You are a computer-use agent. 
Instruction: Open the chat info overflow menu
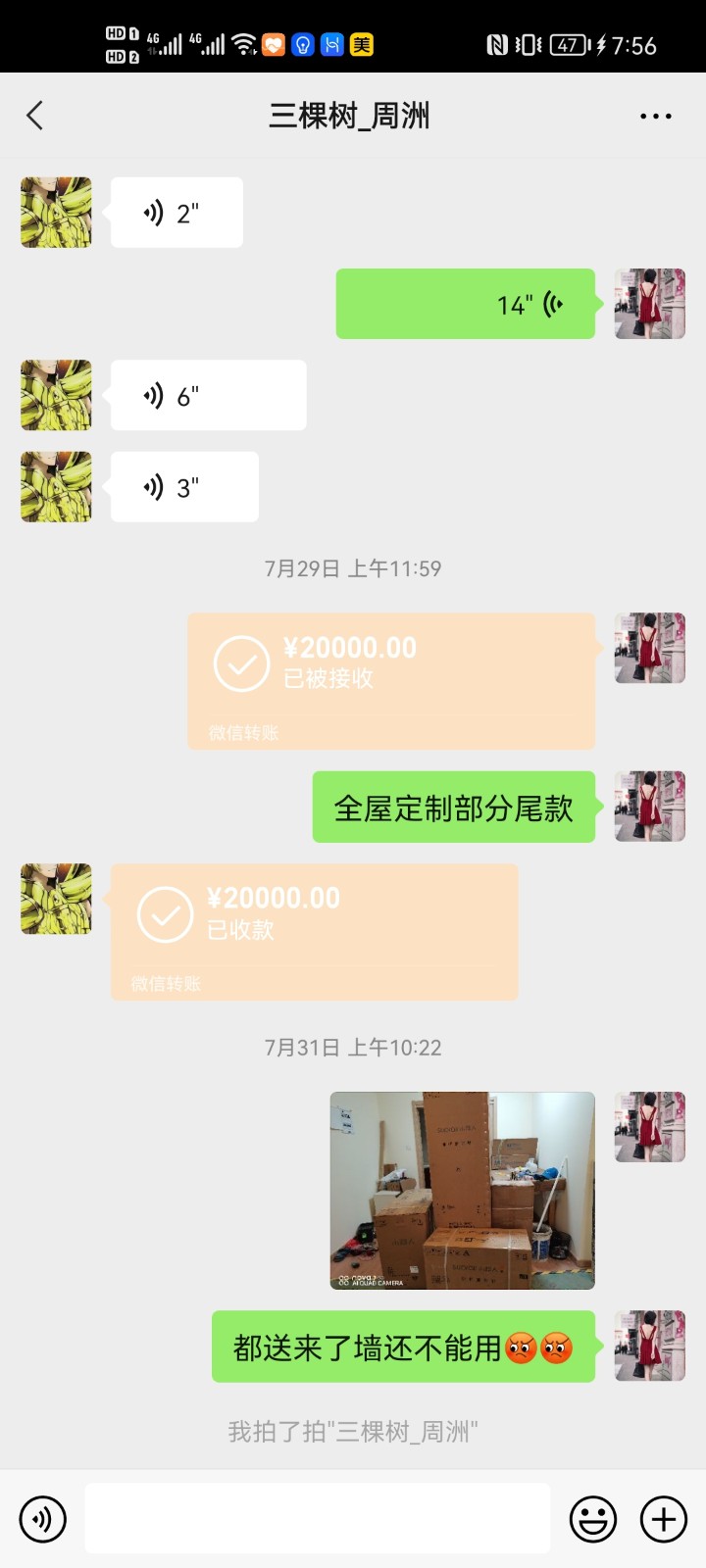coord(655,116)
